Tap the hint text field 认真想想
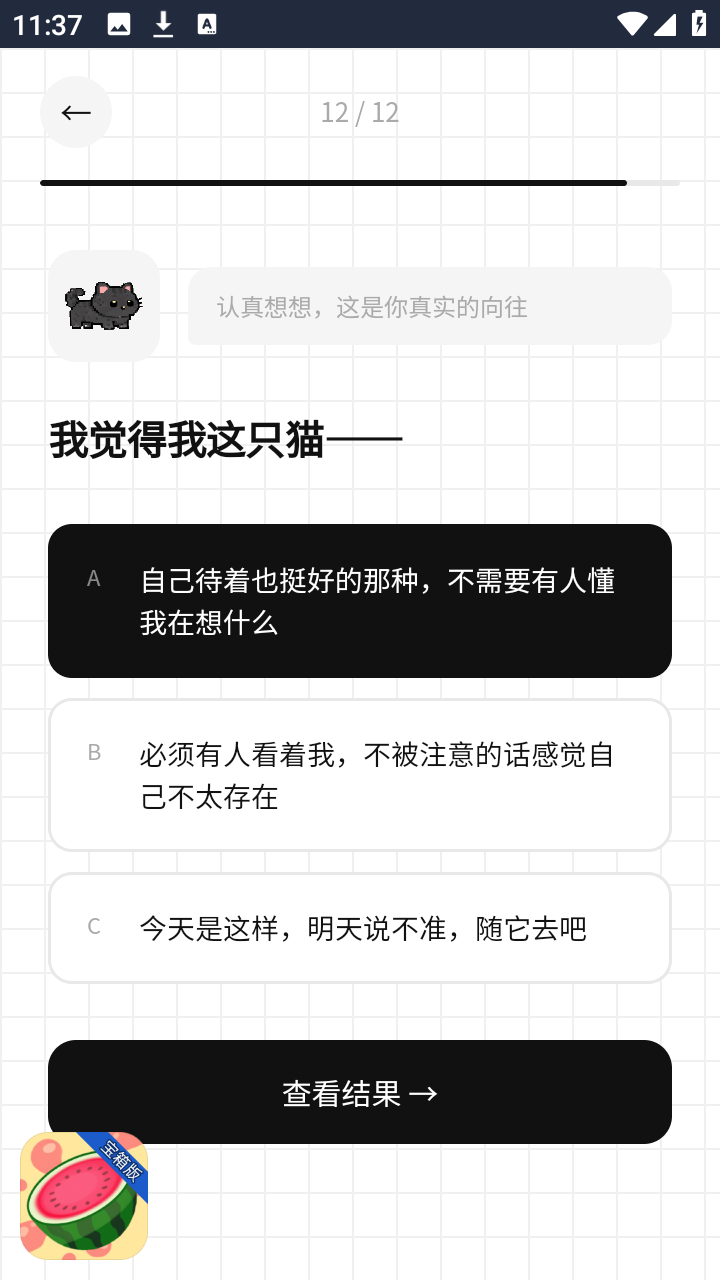720x1280 pixels. [x=428, y=306]
